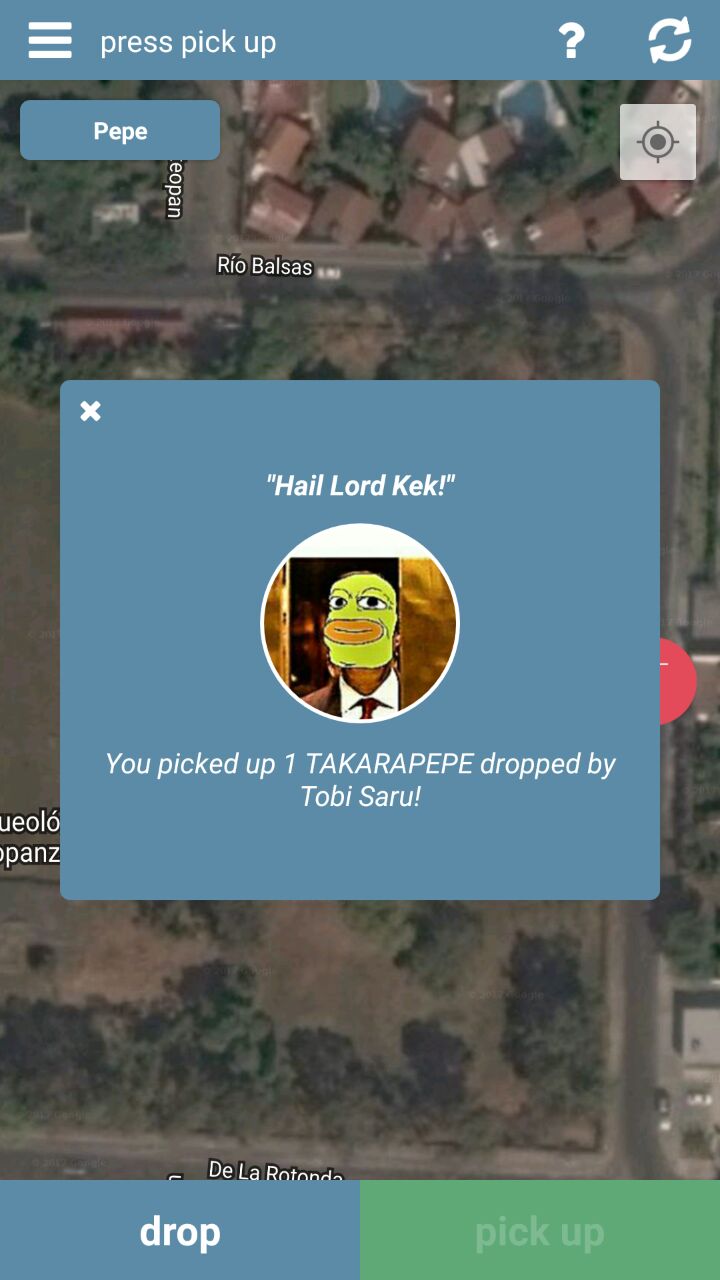720x1280 pixels.
Task: Tap the pick up button
Action: pos(540,1230)
